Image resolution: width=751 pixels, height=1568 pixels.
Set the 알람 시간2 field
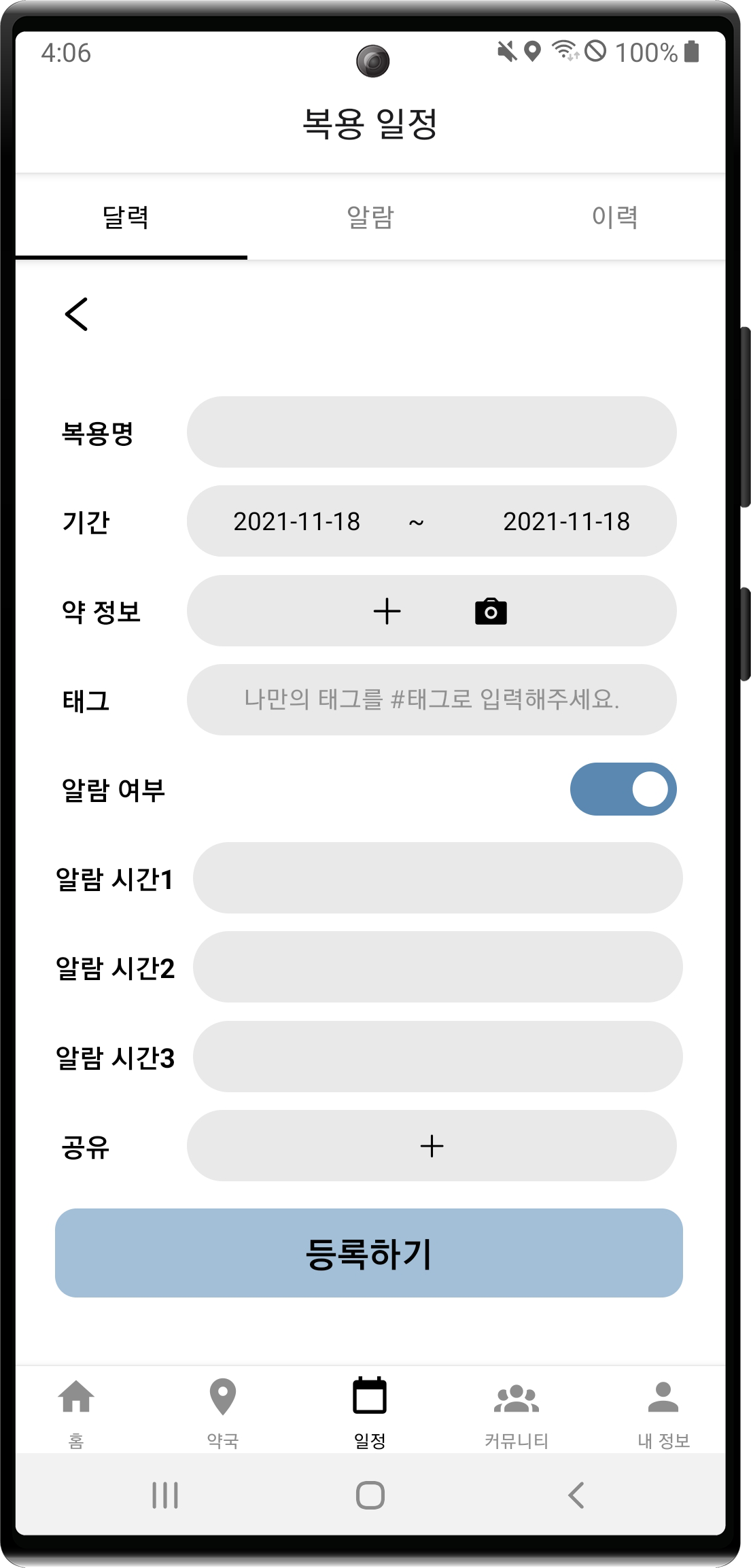(438, 966)
